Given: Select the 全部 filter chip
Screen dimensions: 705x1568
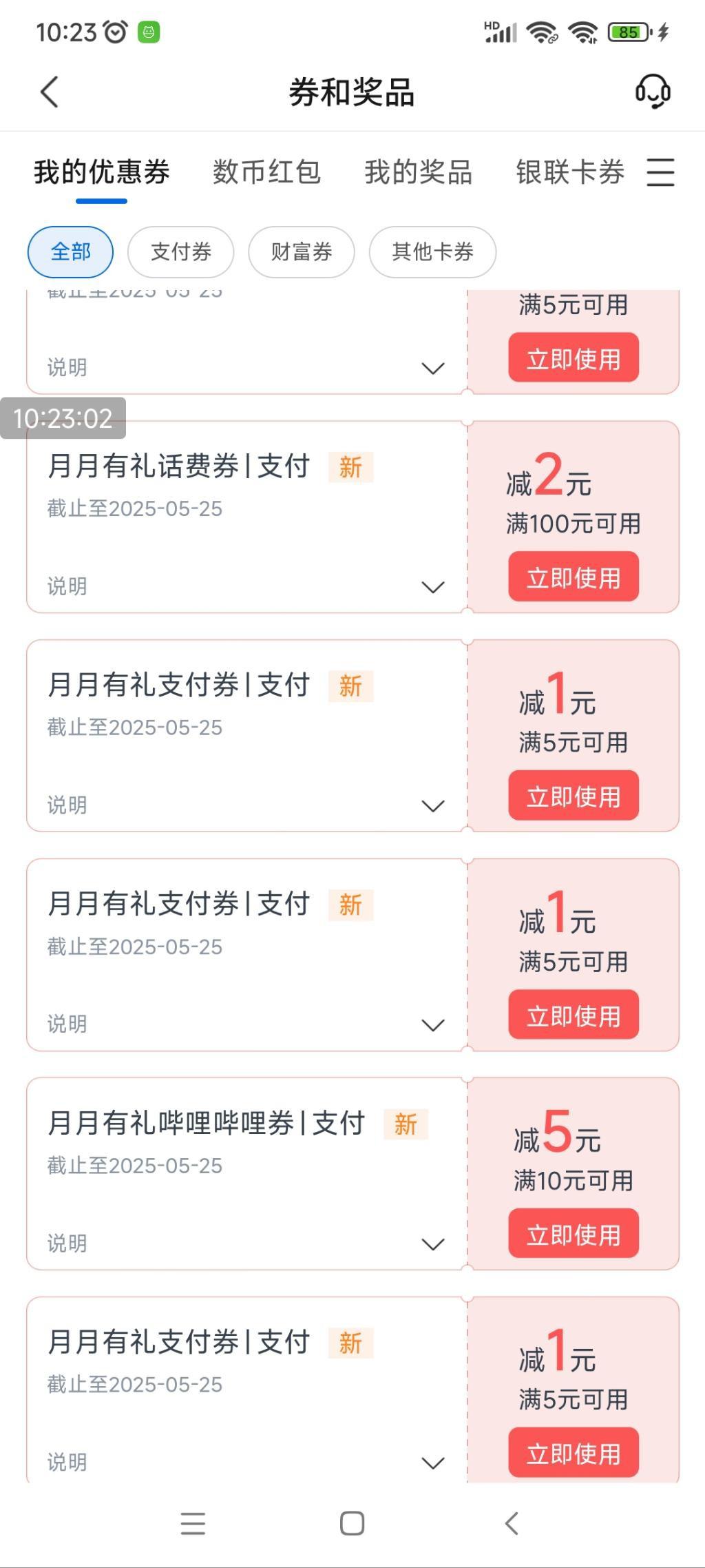Looking at the screenshot, I should pos(70,252).
